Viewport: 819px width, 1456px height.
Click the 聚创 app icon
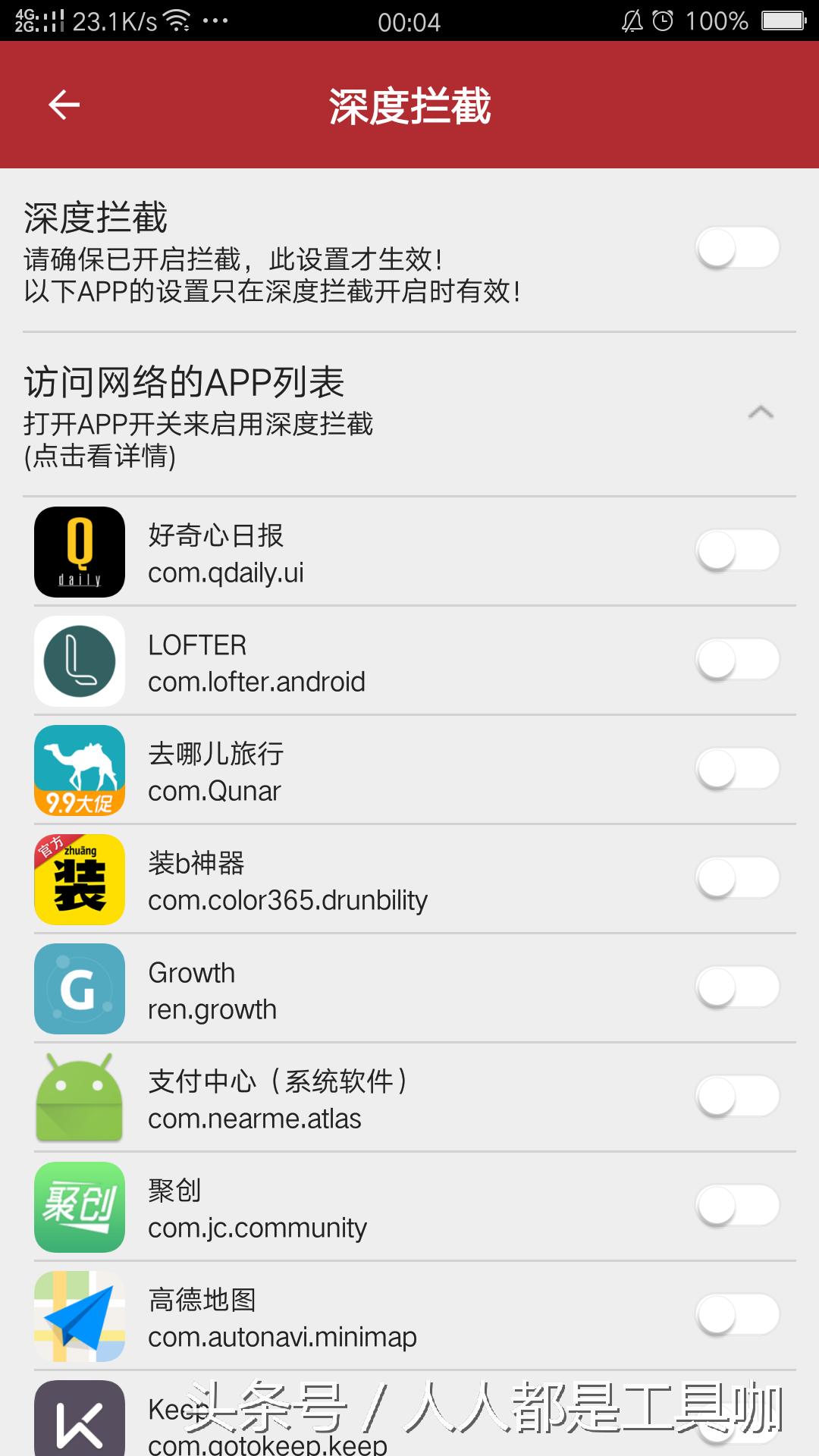click(x=79, y=1207)
